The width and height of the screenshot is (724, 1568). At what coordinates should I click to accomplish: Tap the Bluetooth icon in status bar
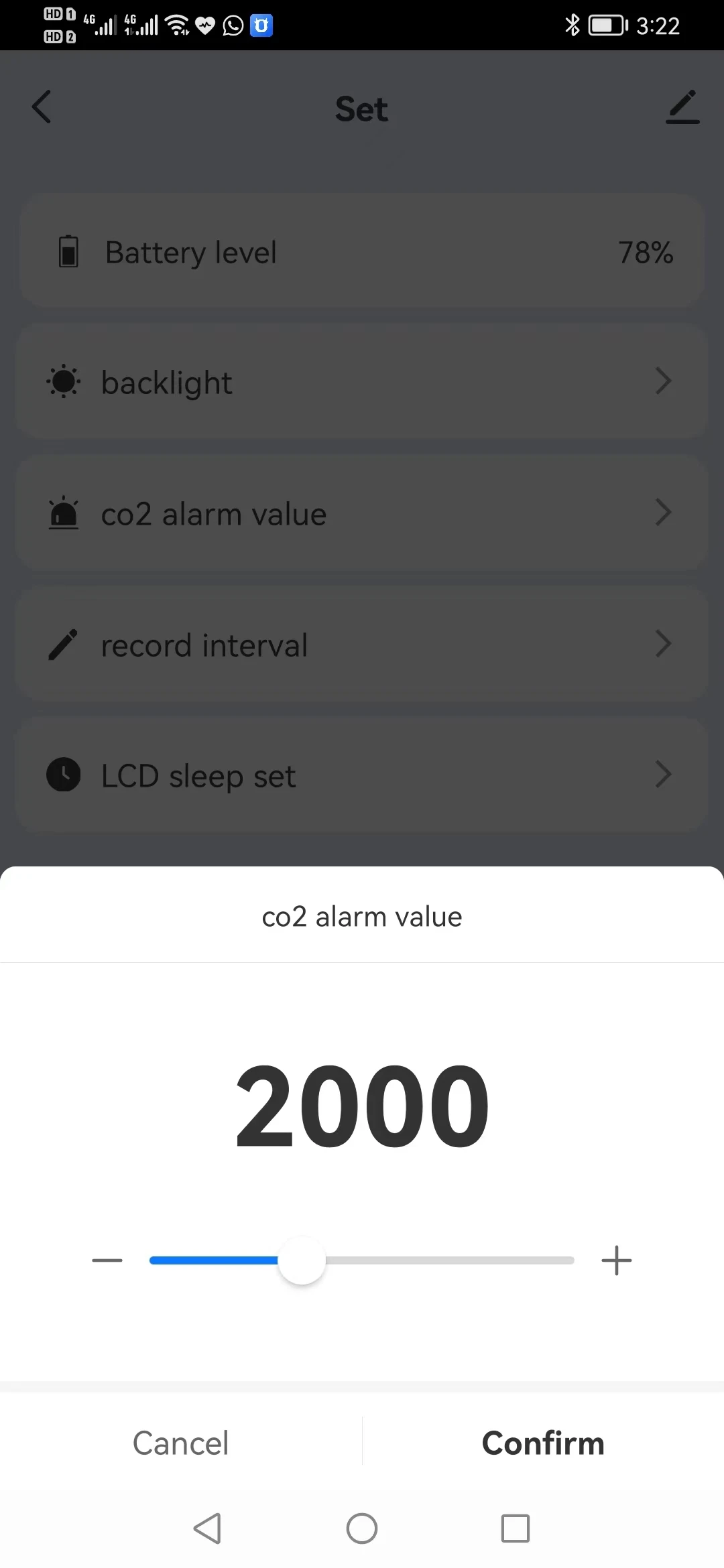(572, 25)
